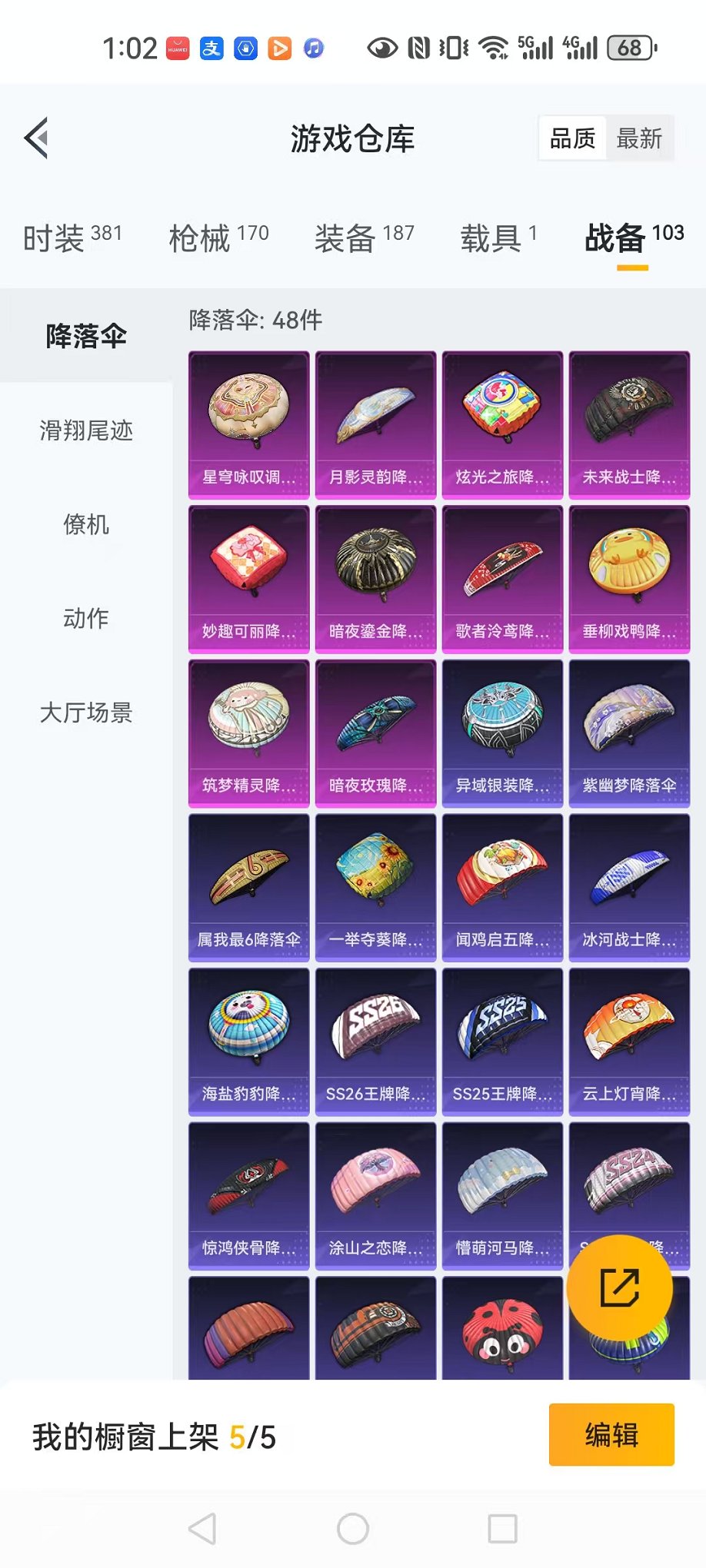Select the SS26王牌 parachute icon

pos(375,1030)
